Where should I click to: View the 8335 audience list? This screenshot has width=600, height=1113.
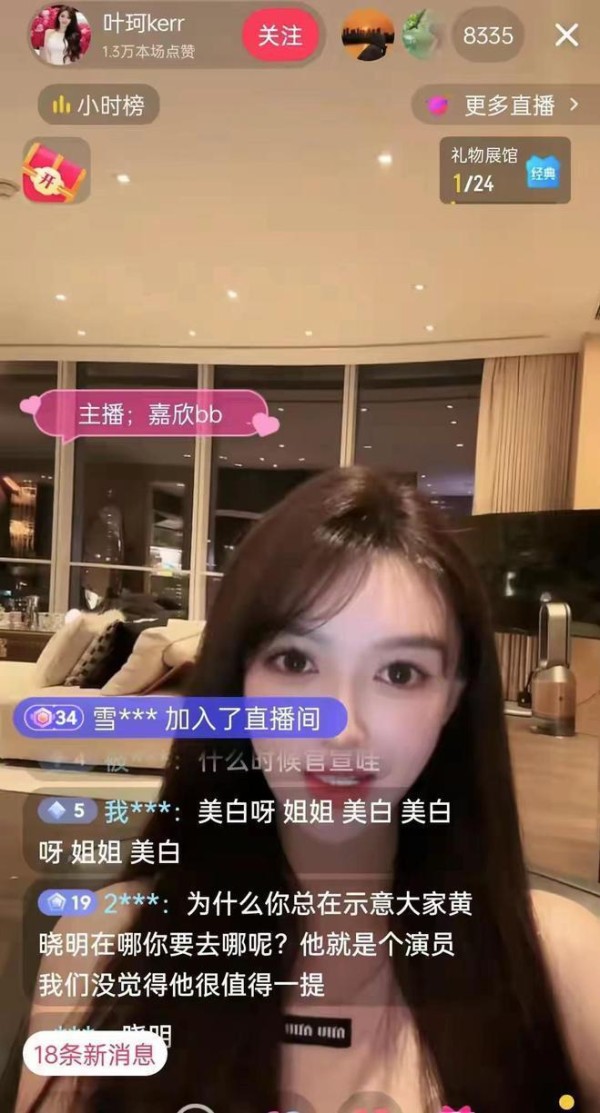[x=488, y=35]
